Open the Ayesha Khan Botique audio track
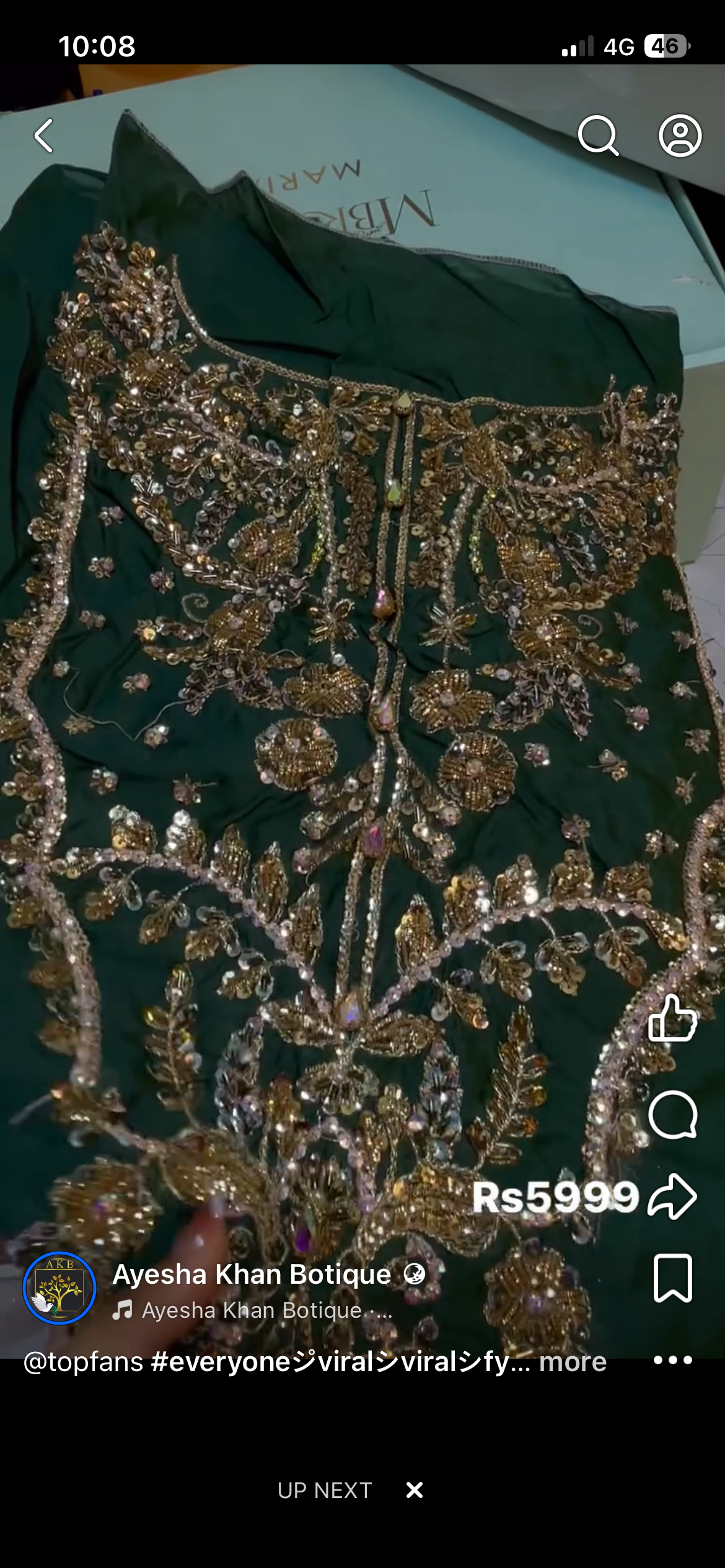725x1568 pixels. coord(252,1310)
